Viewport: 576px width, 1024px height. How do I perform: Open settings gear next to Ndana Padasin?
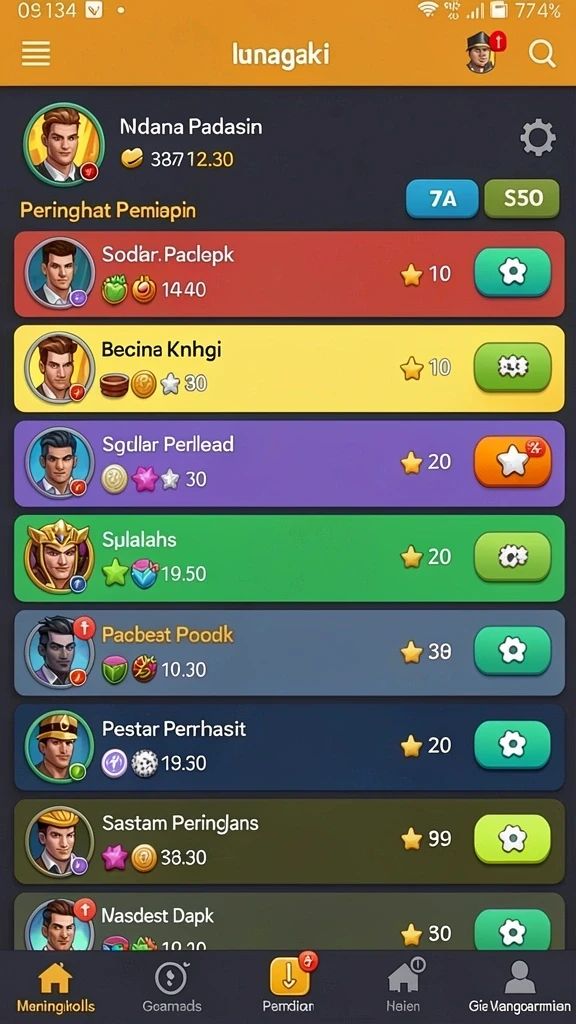pyautogui.click(x=537, y=138)
